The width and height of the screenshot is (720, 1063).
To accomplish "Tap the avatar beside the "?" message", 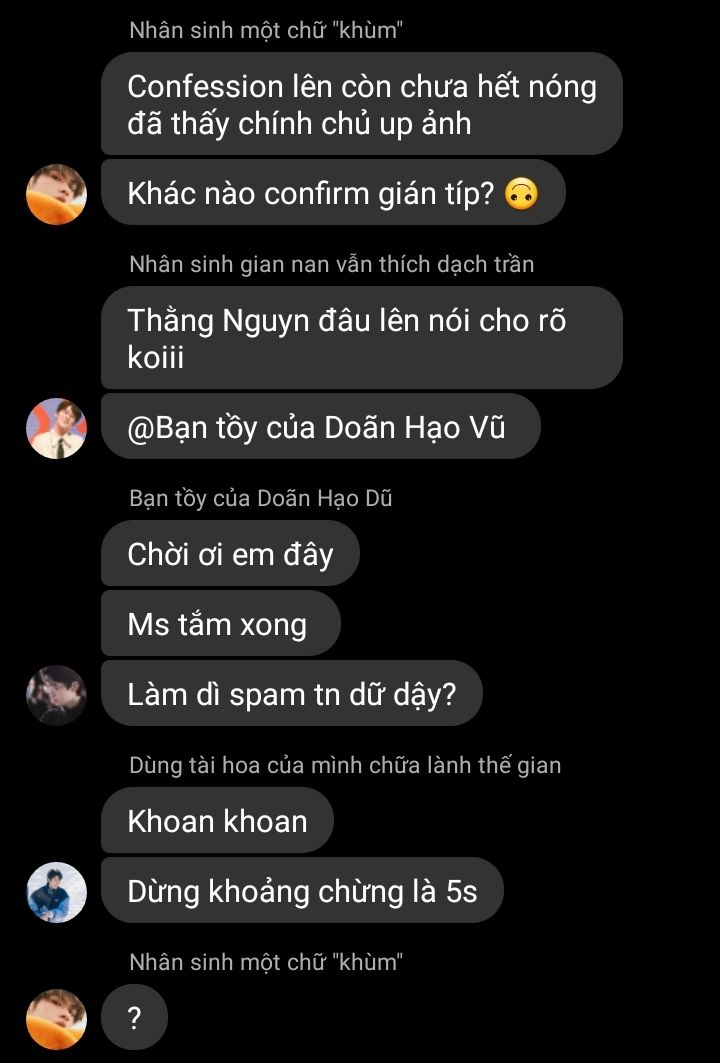I will pyautogui.click(x=56, y=1019).
